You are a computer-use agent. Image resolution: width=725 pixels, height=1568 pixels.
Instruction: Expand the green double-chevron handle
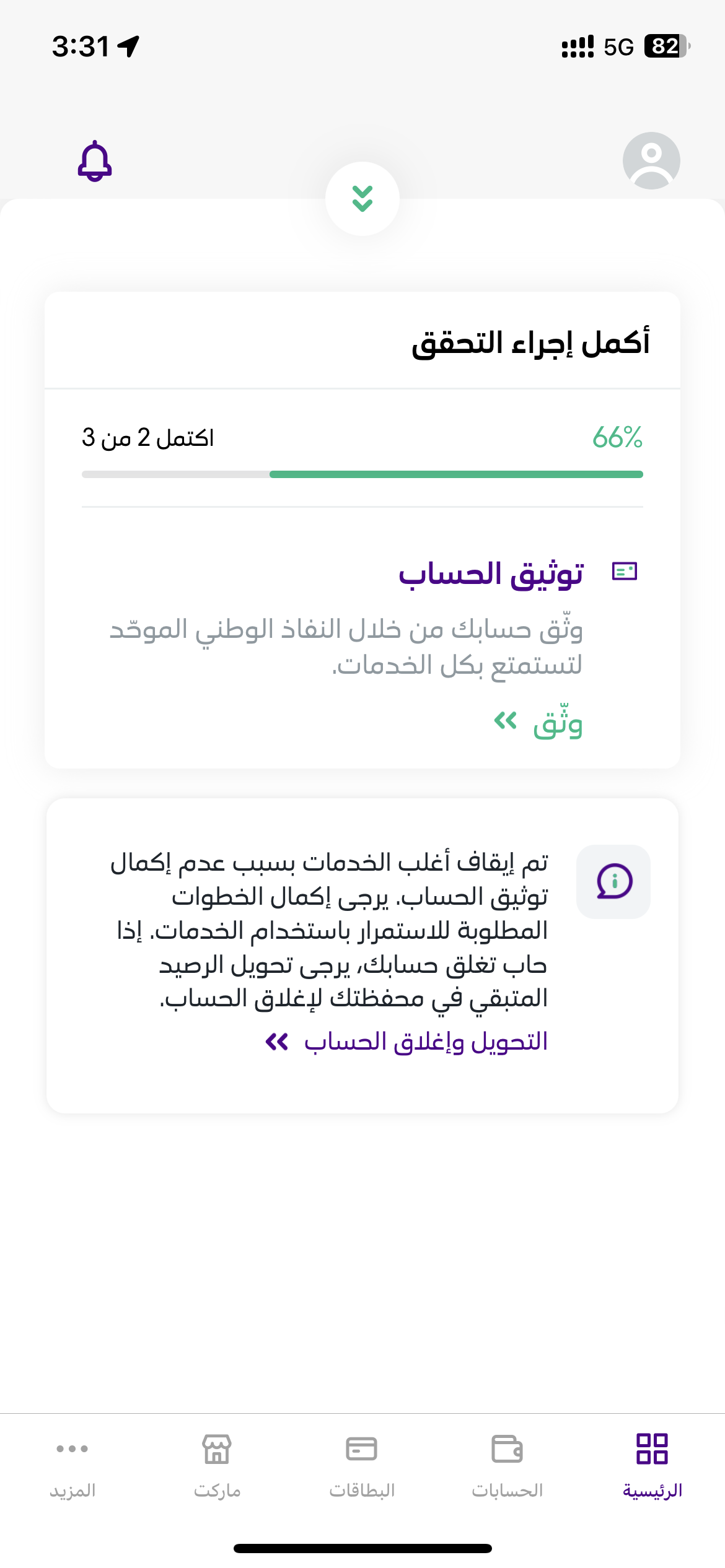362,199
